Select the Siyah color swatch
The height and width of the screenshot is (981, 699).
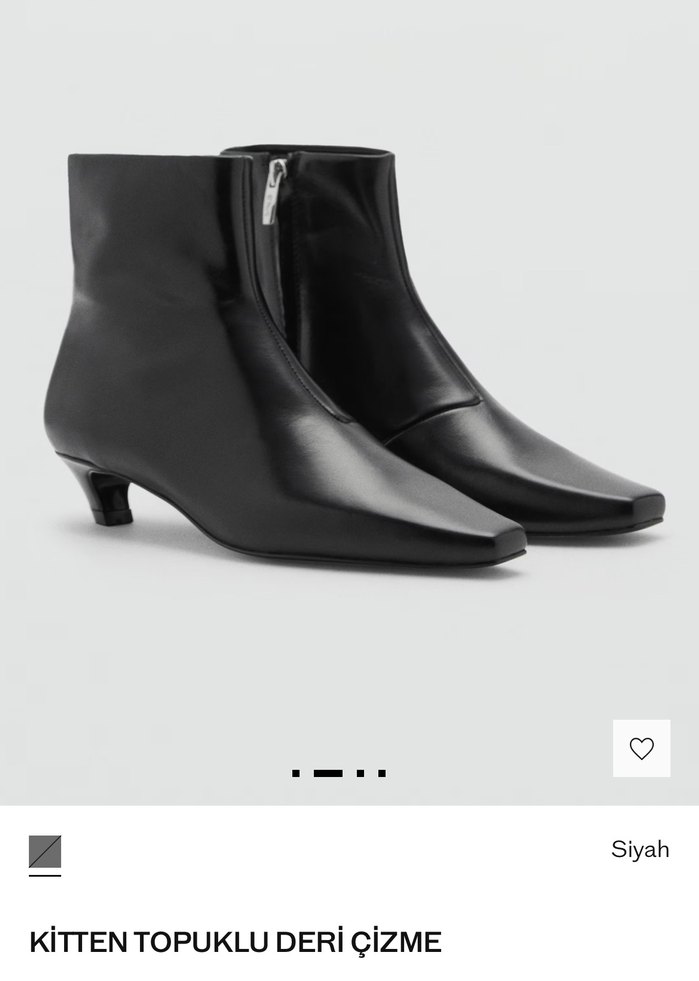point(45,852)
